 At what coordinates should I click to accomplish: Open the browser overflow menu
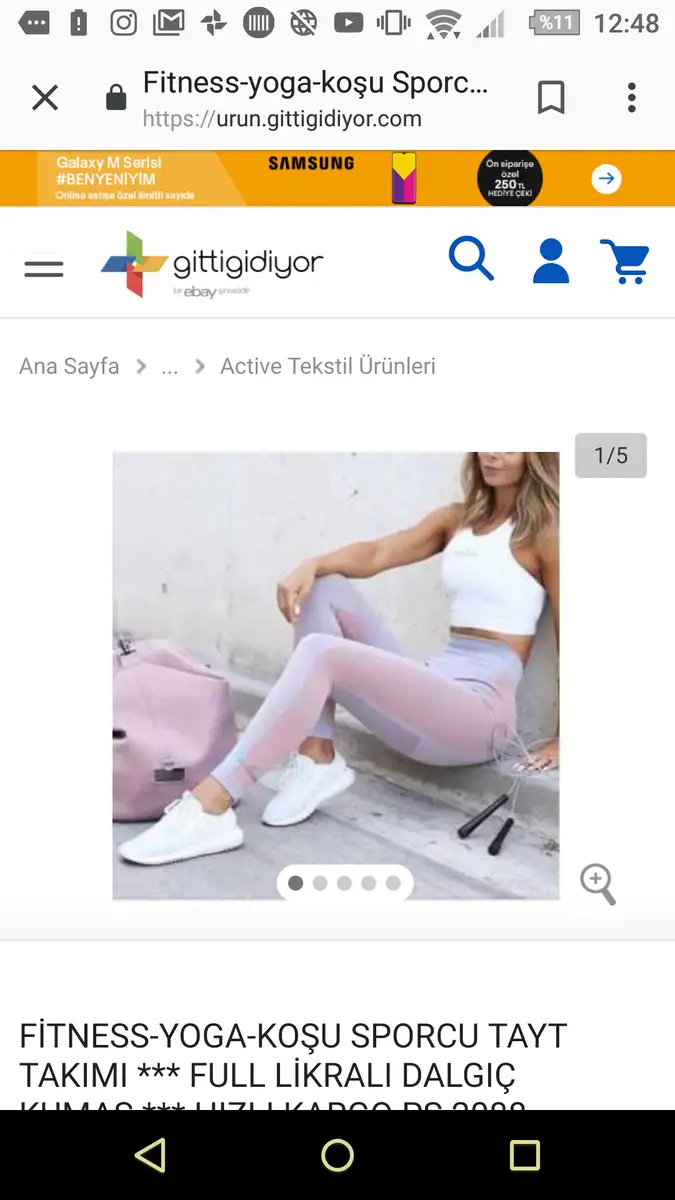[631, 98]
